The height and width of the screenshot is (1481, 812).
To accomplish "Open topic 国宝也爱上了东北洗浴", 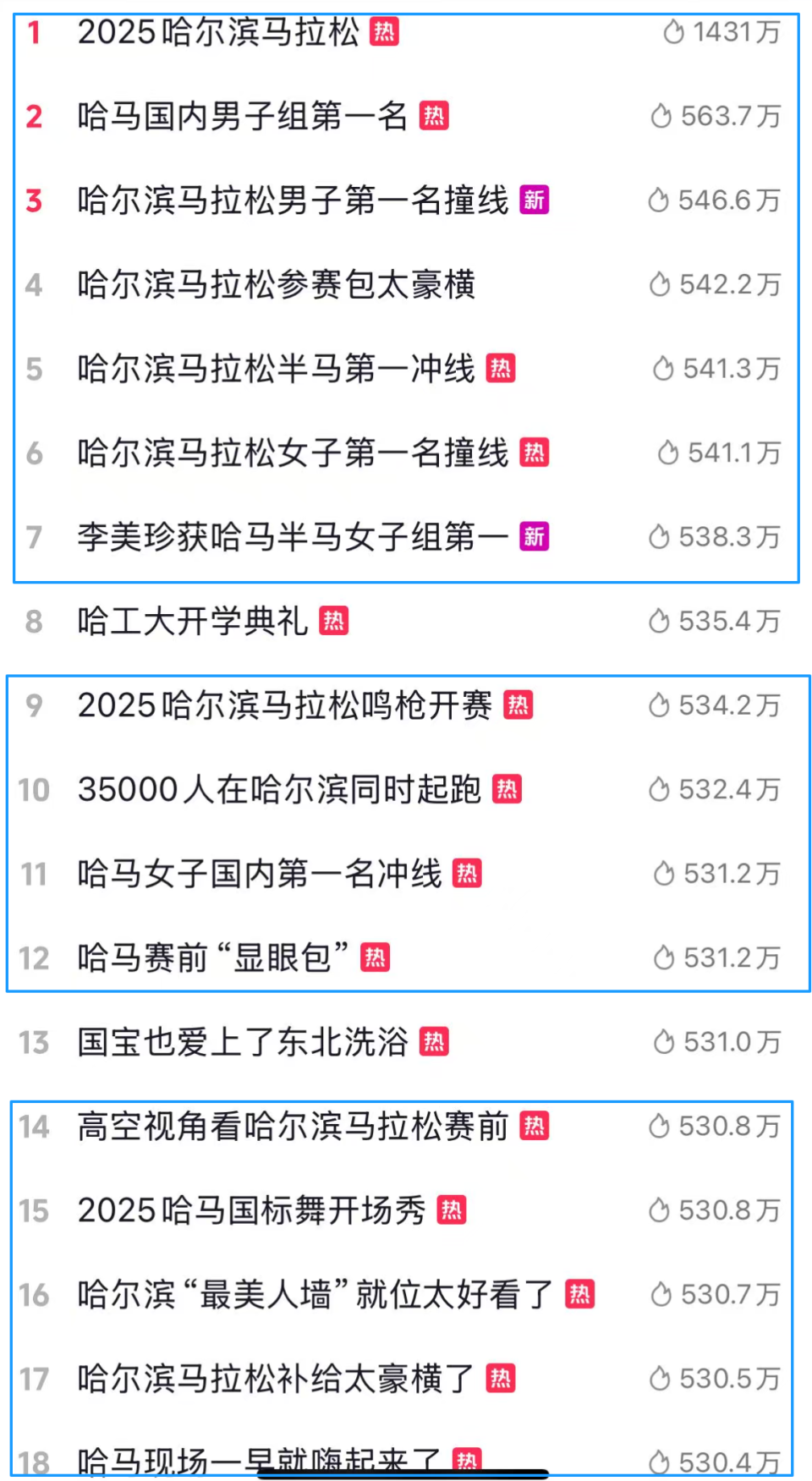I will point(245,1043).
